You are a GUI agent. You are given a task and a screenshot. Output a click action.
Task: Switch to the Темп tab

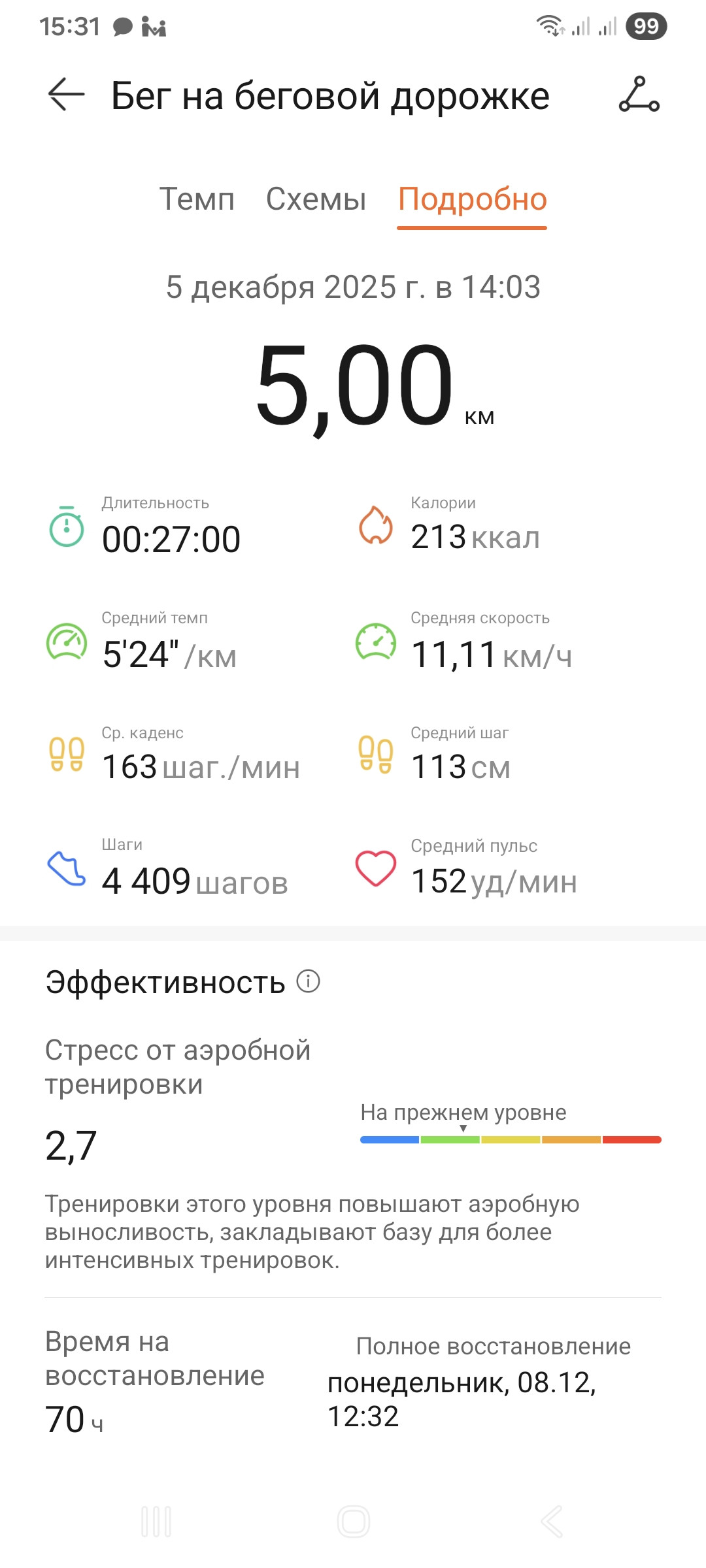click(197, 199)
